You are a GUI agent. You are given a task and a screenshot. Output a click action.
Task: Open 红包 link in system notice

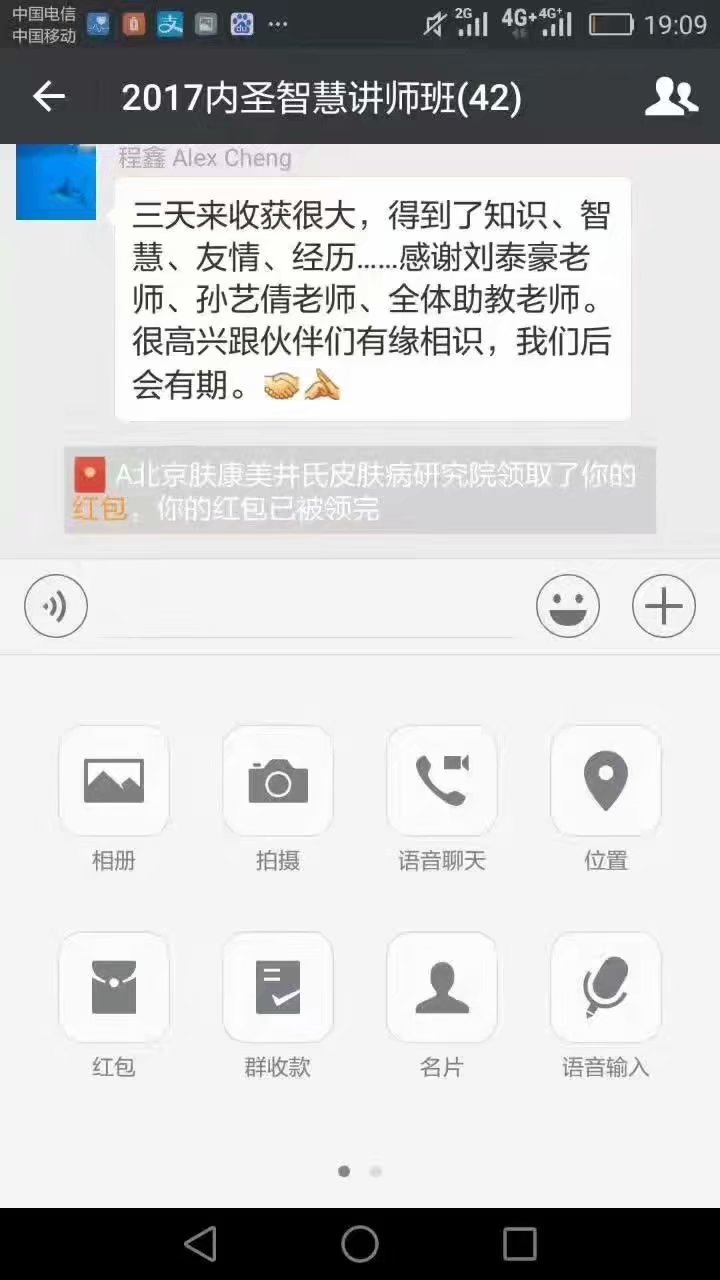pos(100,509)
